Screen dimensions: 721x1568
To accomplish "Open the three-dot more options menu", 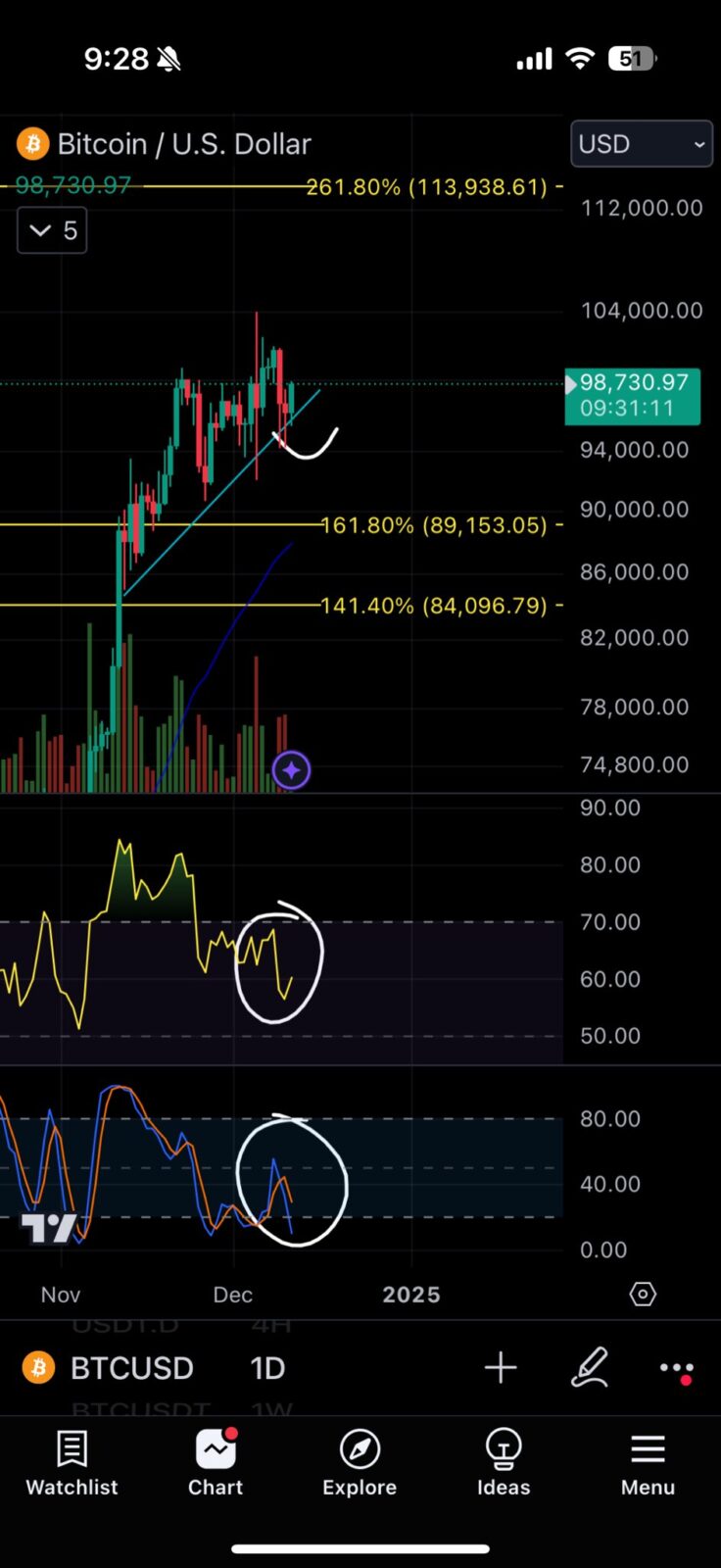I will pos(676,1369).
